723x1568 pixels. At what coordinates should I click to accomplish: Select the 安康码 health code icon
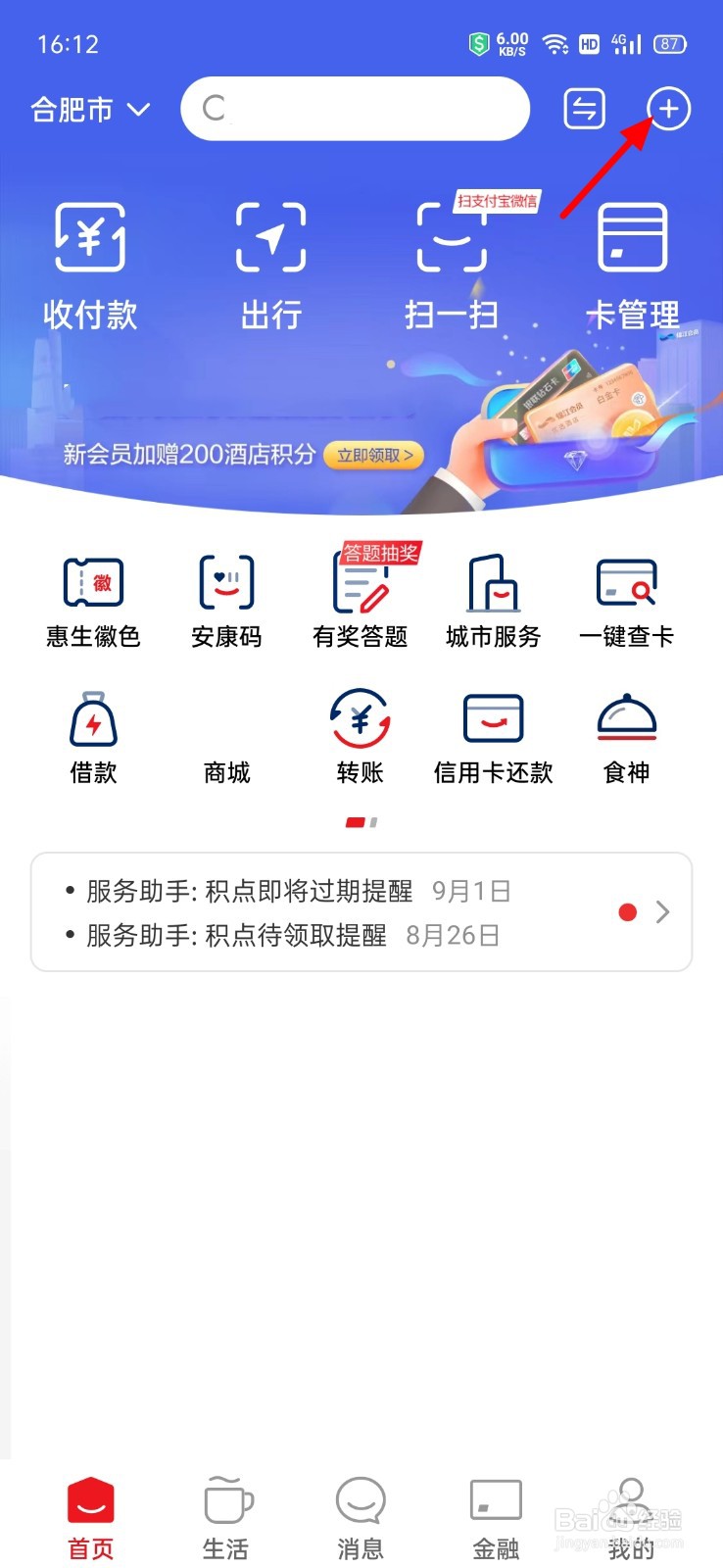coord(225,598)
